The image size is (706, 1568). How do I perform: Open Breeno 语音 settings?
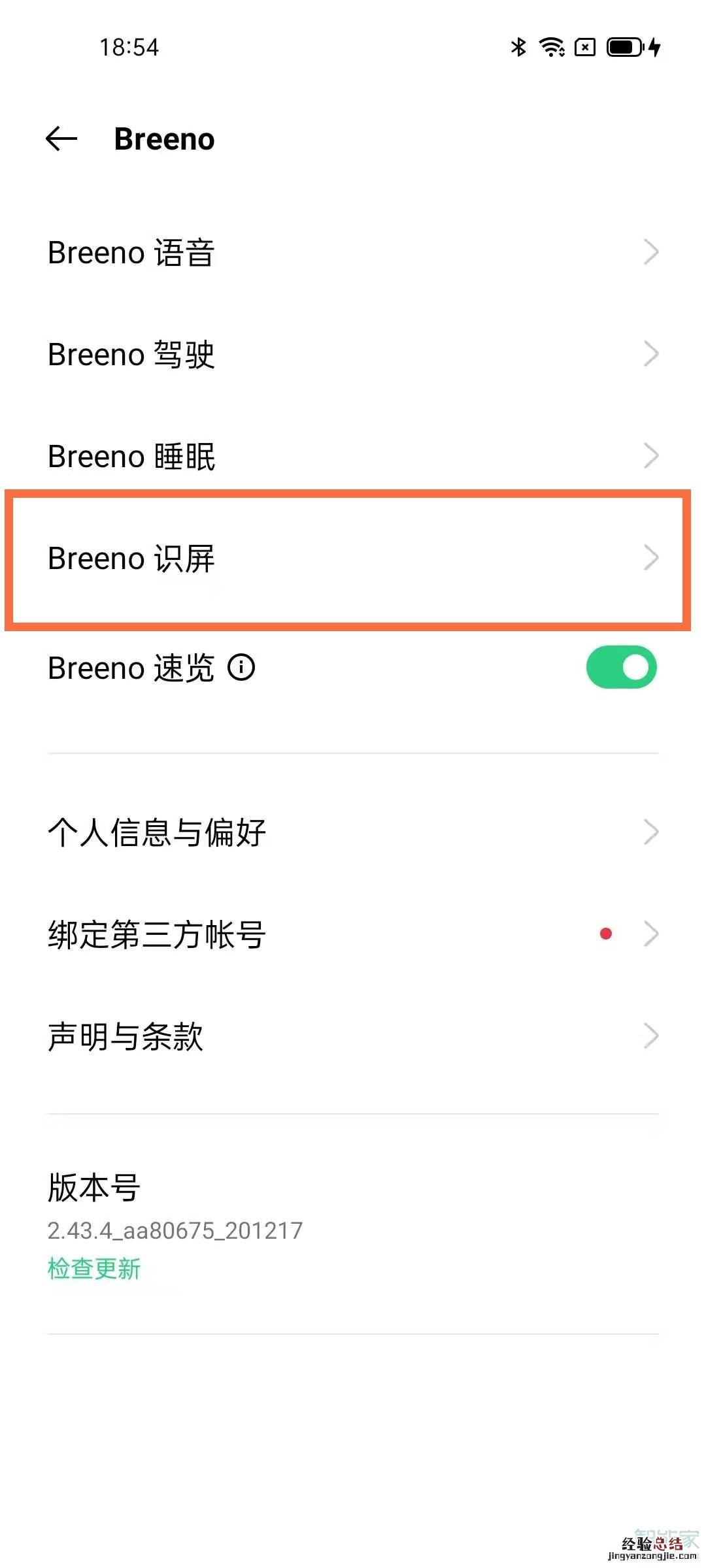pyautogui.click(x=353, y=252)
